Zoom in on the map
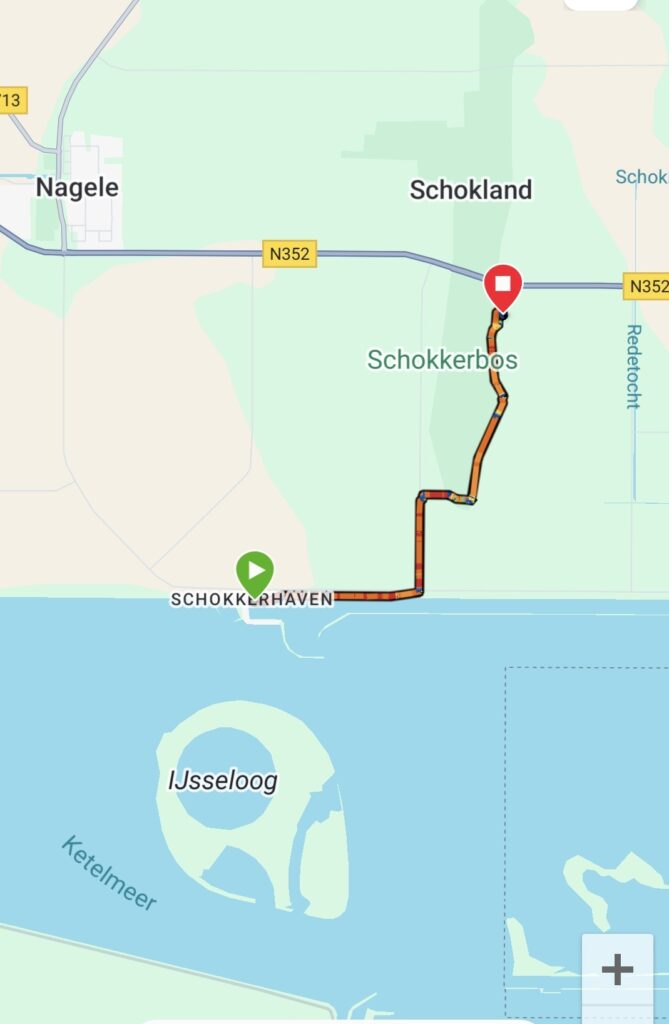The height and width of the screenshot is (1024, 669). point(617,968)
